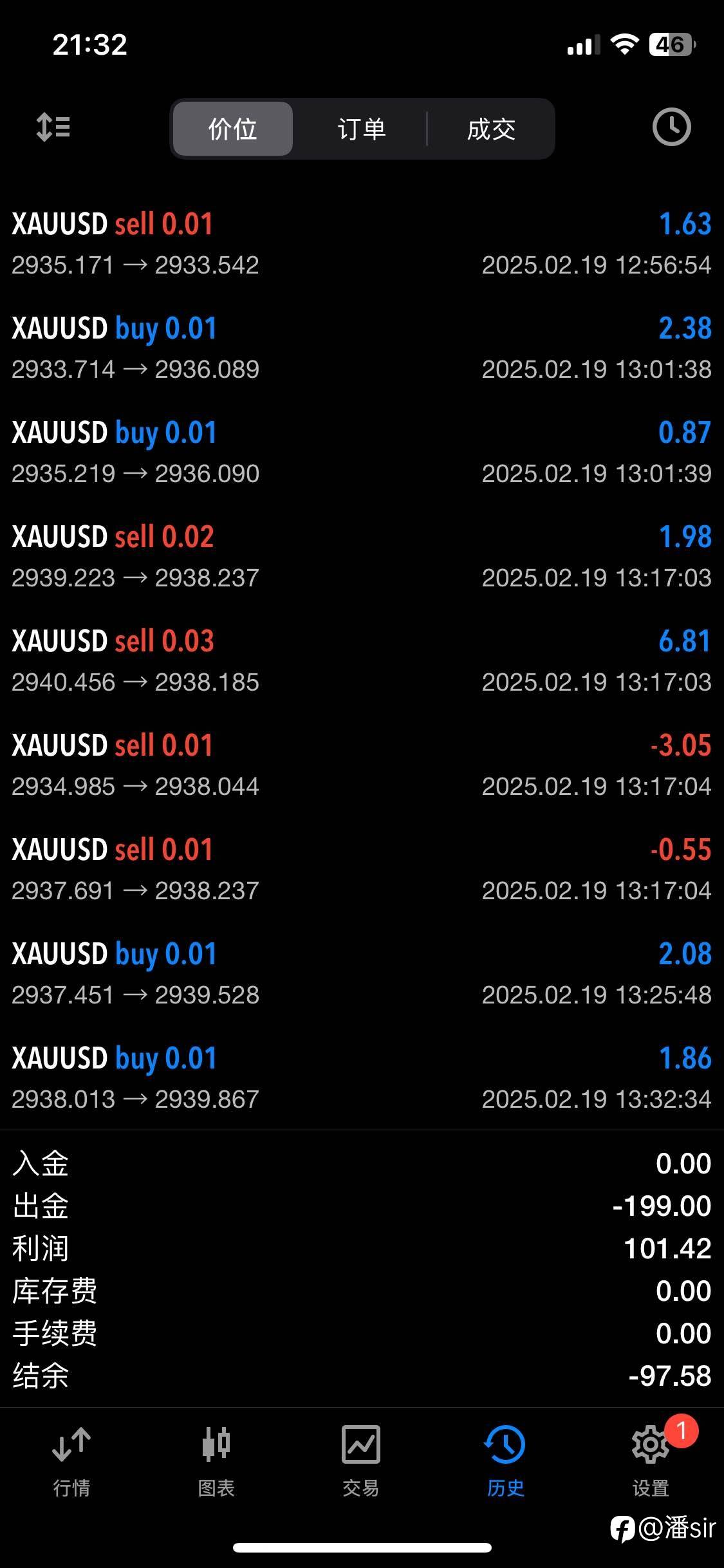Open the buy trade closed at 13:25:48
The width and height of the screenshot is (724, 1568).
click(362, 973)
